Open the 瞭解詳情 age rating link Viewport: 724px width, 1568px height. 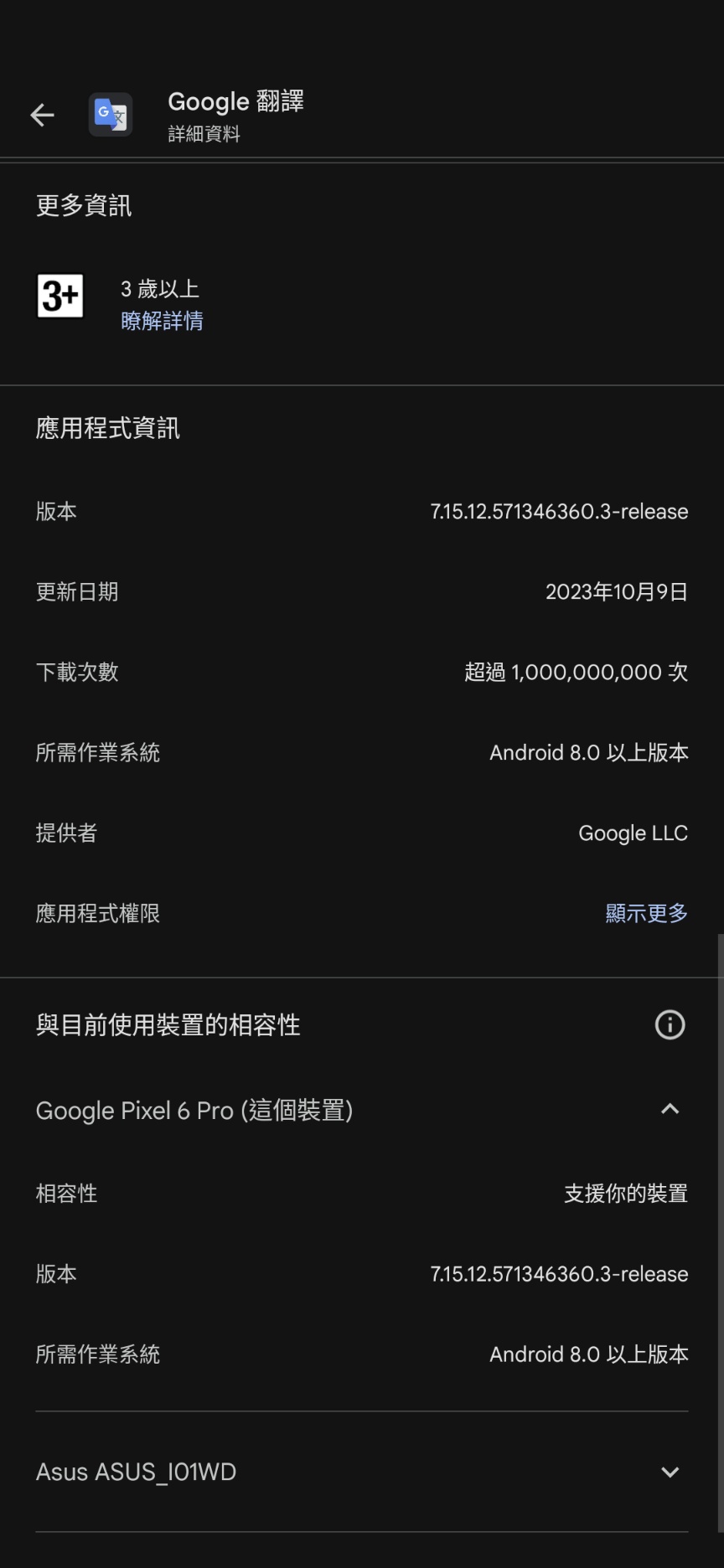pos(162,321)
